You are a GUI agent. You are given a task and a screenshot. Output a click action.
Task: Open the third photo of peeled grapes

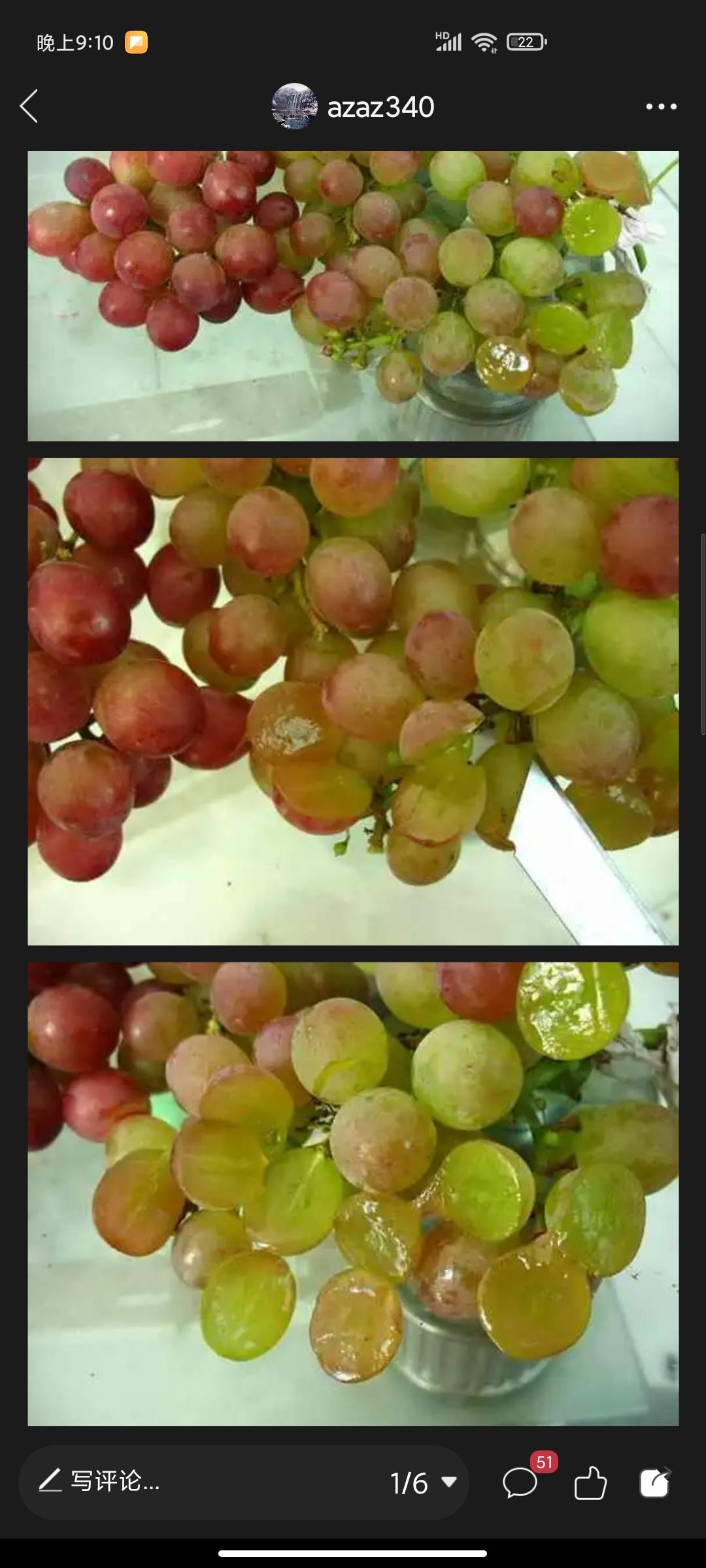click(353, 1193)
